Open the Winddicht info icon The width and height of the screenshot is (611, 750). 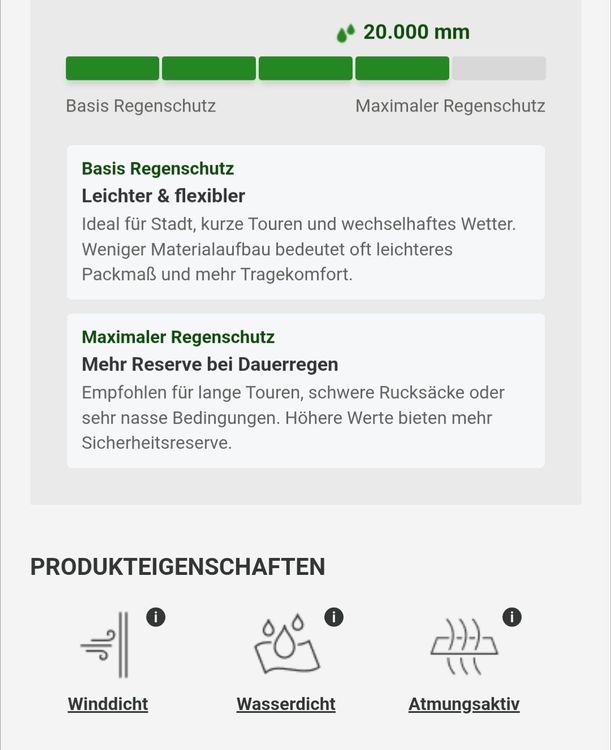(156, 617)
